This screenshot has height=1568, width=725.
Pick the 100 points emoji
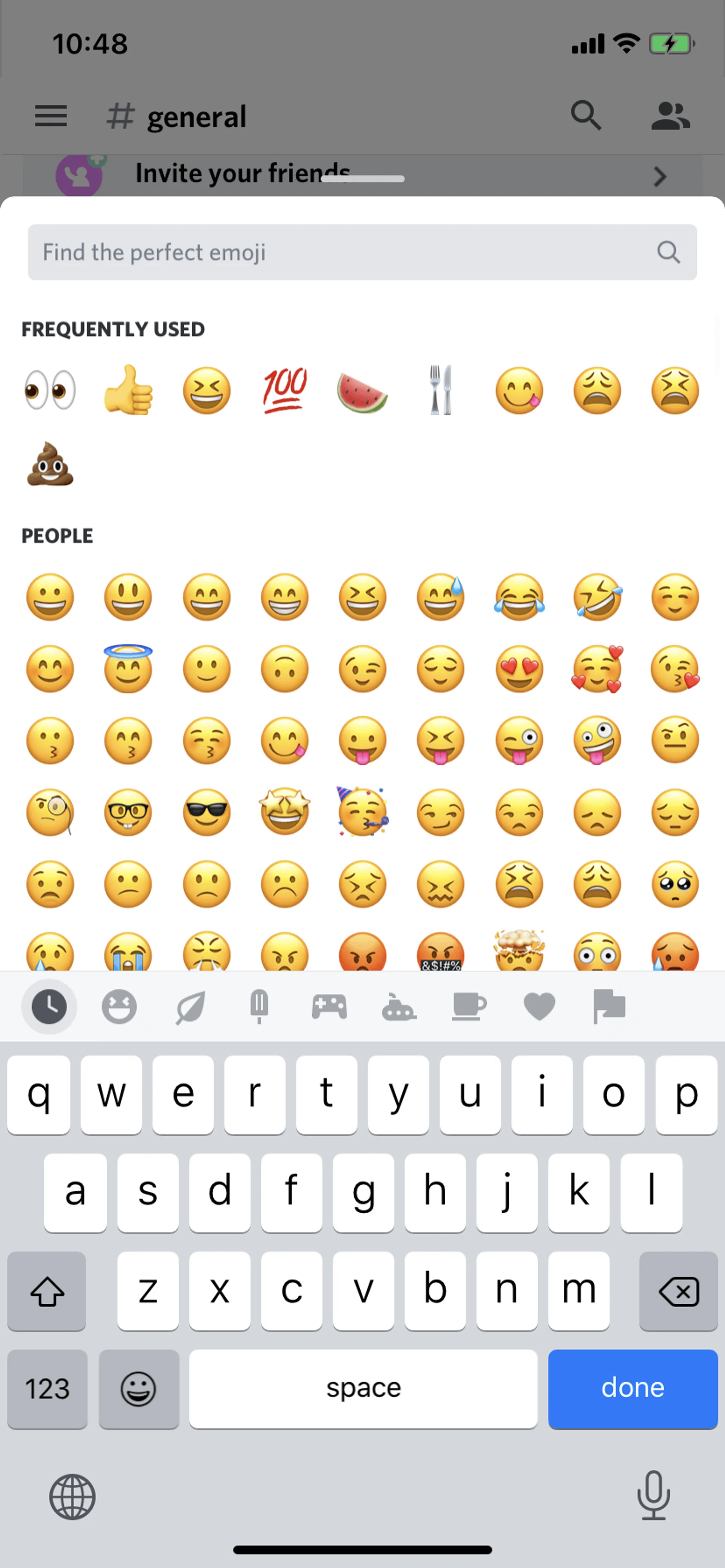[x=284, y=390]
